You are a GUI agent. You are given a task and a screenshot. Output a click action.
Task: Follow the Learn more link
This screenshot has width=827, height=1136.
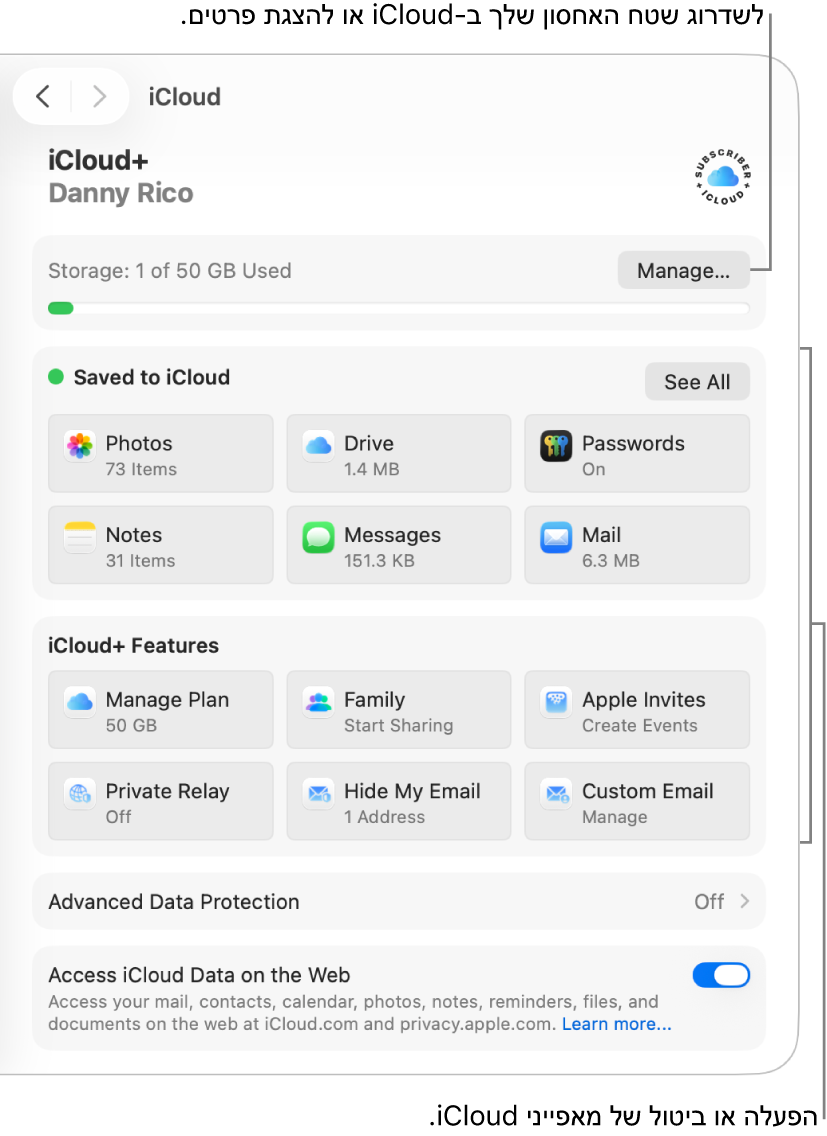coord(616,1024)
